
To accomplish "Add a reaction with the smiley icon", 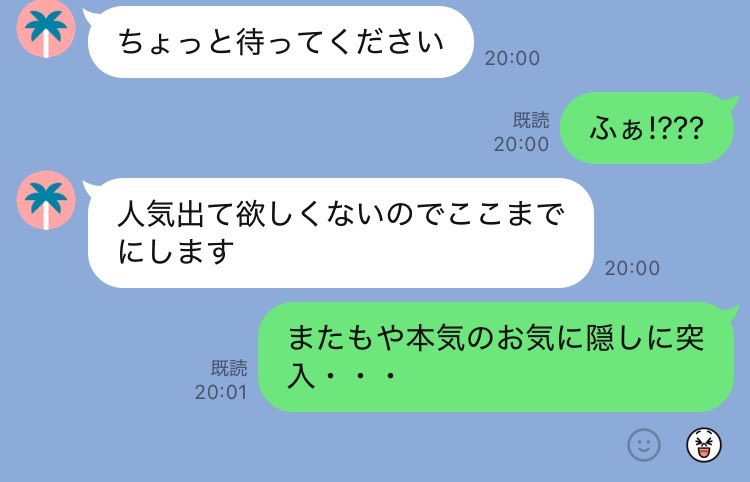I will tap(644, 443).
